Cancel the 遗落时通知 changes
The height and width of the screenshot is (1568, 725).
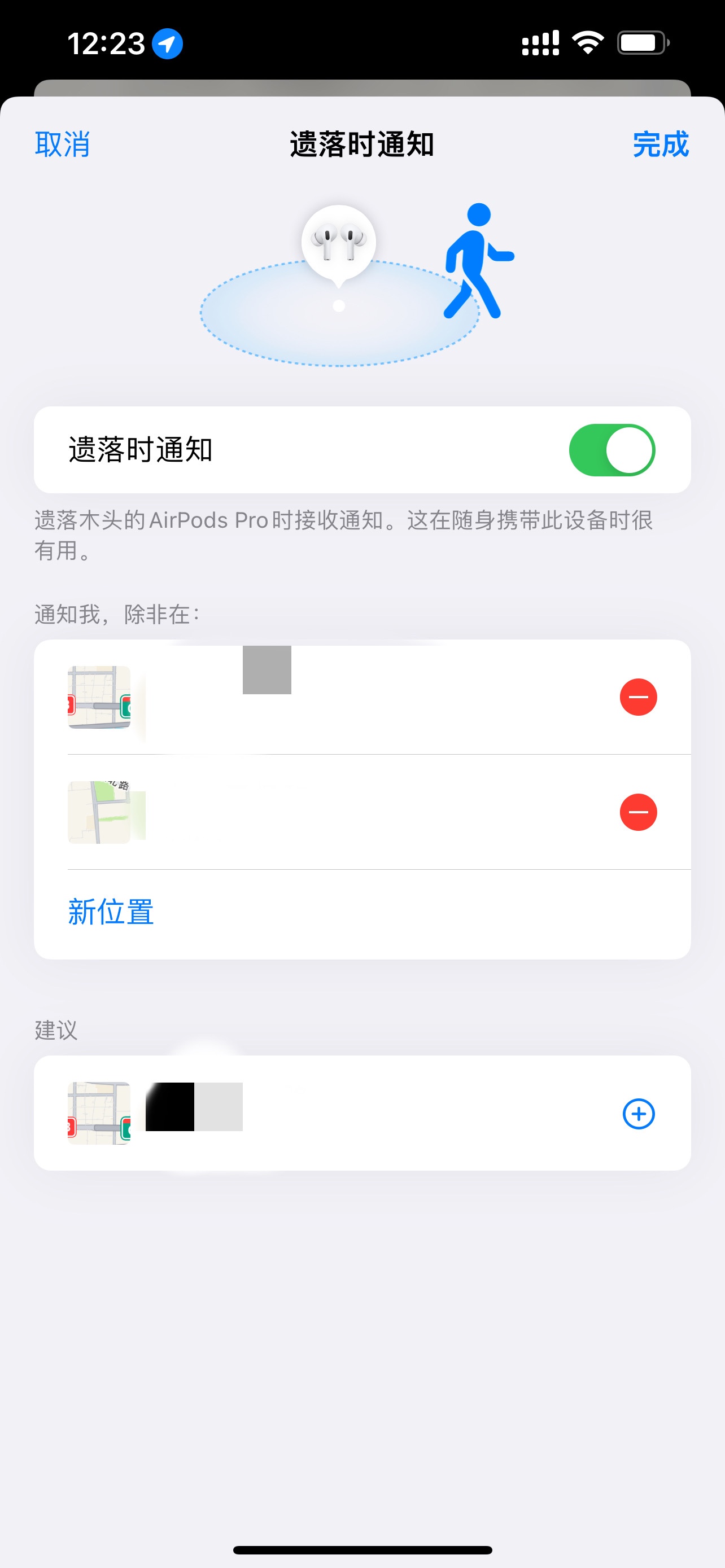click(x=62, y=145)
